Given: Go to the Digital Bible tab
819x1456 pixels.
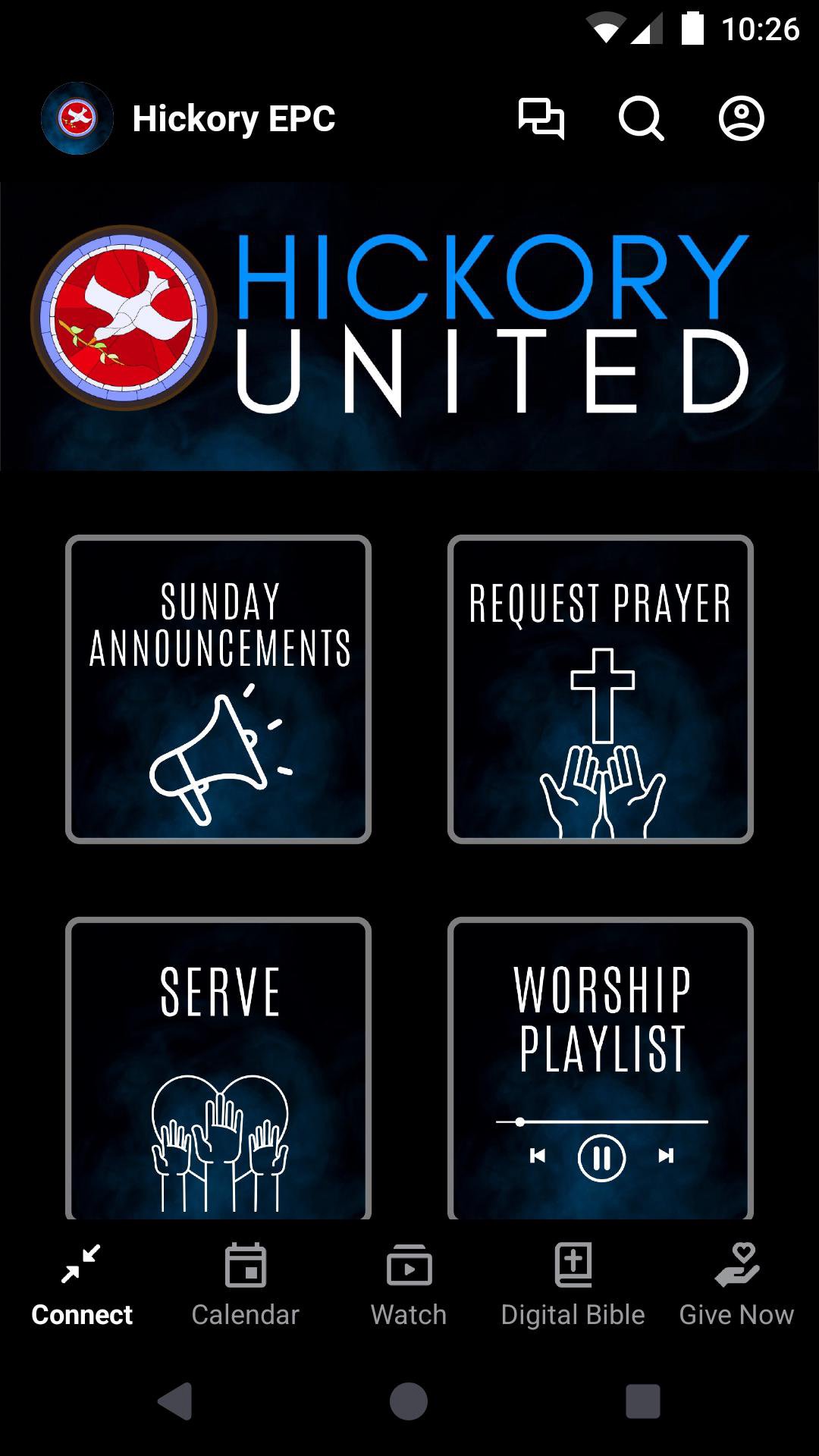Looking at the screenshot, I should point(573,1286).
